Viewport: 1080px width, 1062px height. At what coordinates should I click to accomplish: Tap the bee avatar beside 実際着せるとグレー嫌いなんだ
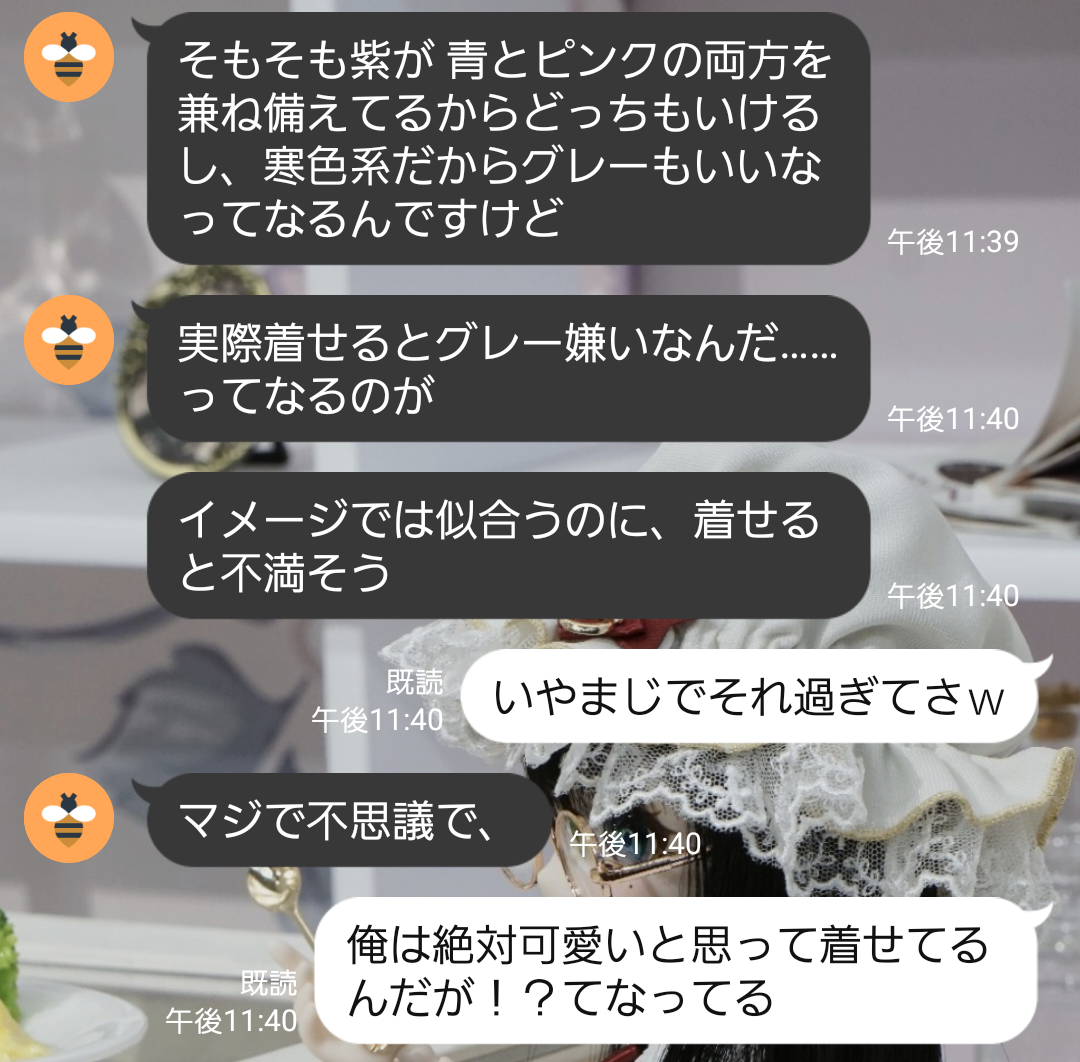[x=69, y=340]
